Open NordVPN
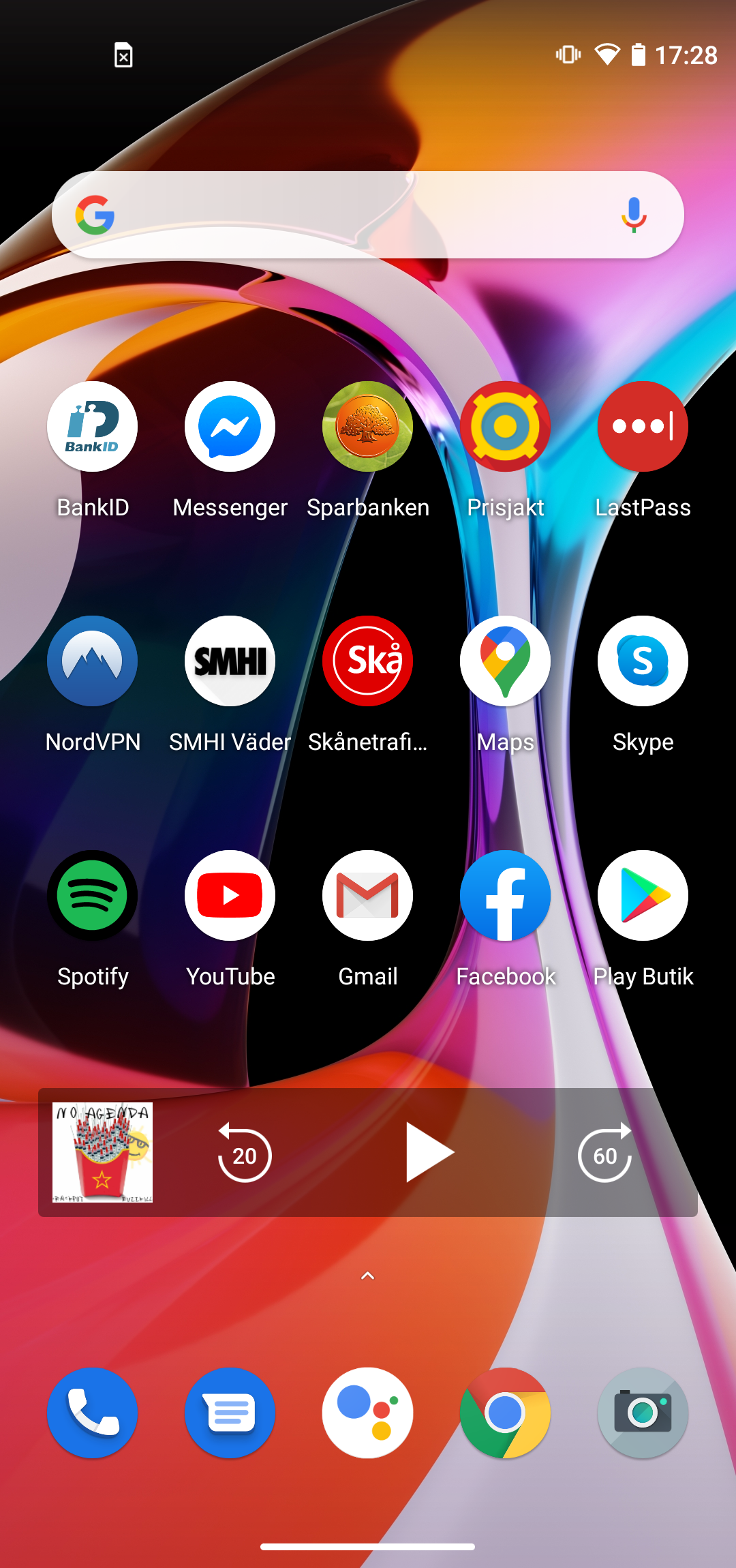This screenshot has width=736, height=1568. click(93, 661)
